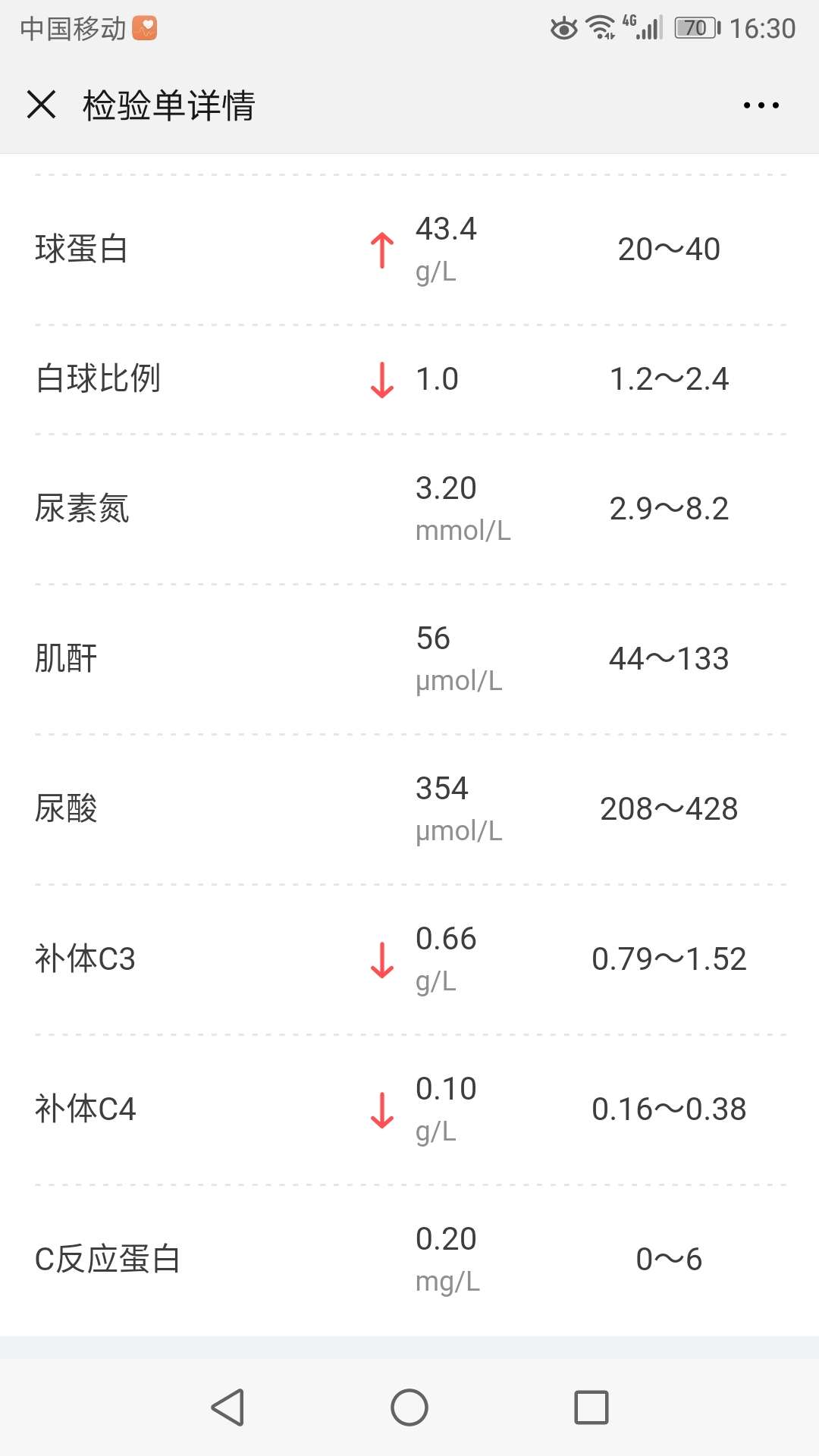Expand the C反应蛋白 result entry

click(x=409, y=1259)
